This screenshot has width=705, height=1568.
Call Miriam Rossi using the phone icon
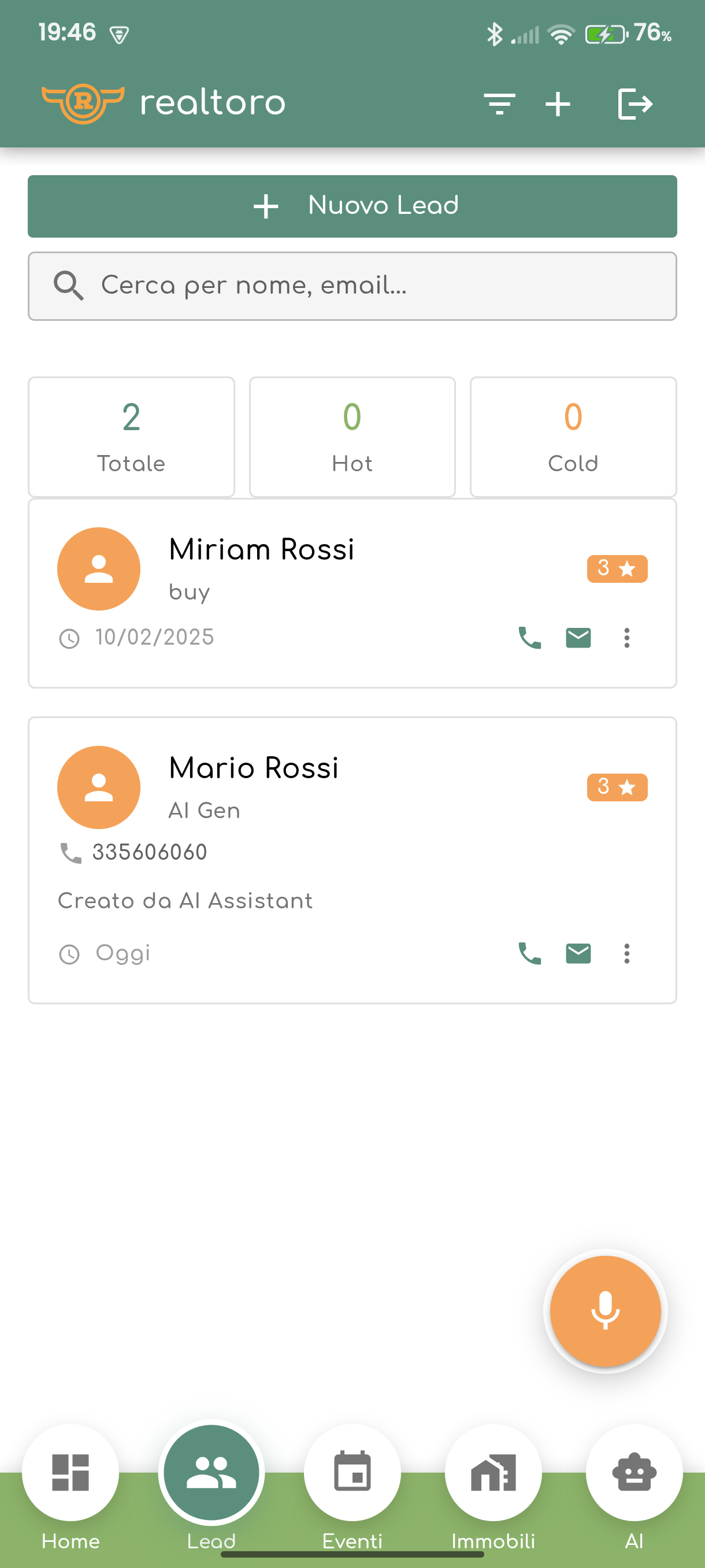pyautogui.click(x=529, y=637)
